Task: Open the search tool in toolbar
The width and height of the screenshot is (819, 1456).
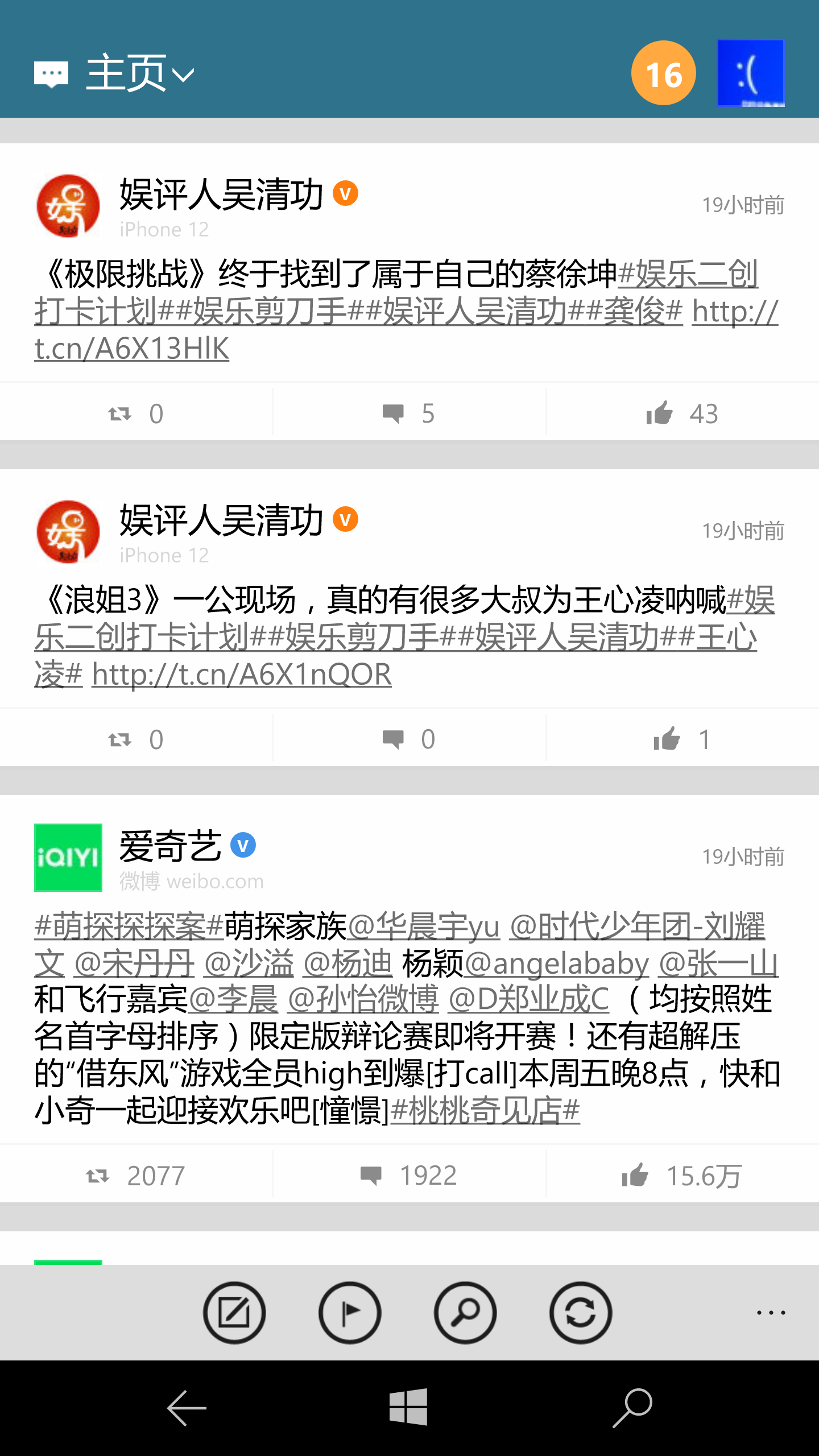Action: click(x=465, y=1313)
